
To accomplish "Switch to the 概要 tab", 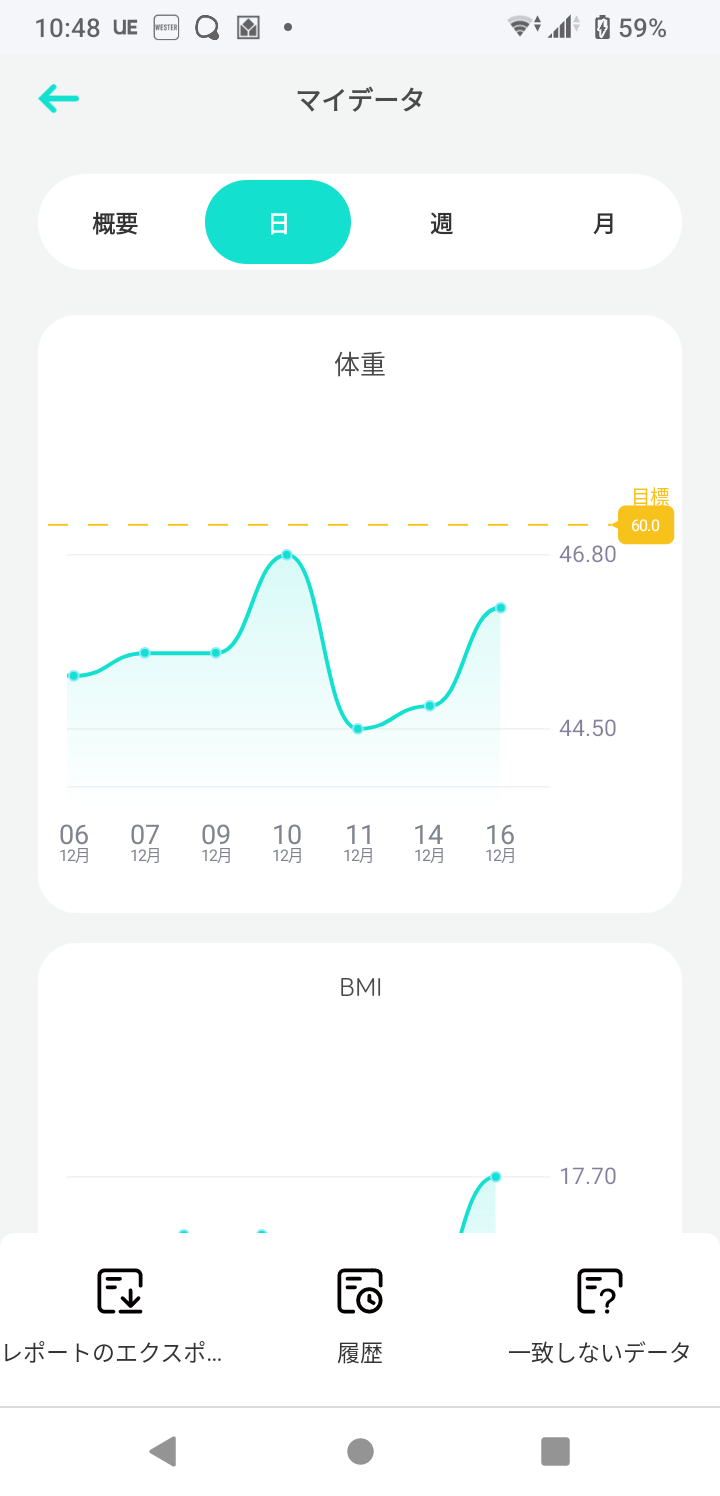I will [x=115, y=223].
